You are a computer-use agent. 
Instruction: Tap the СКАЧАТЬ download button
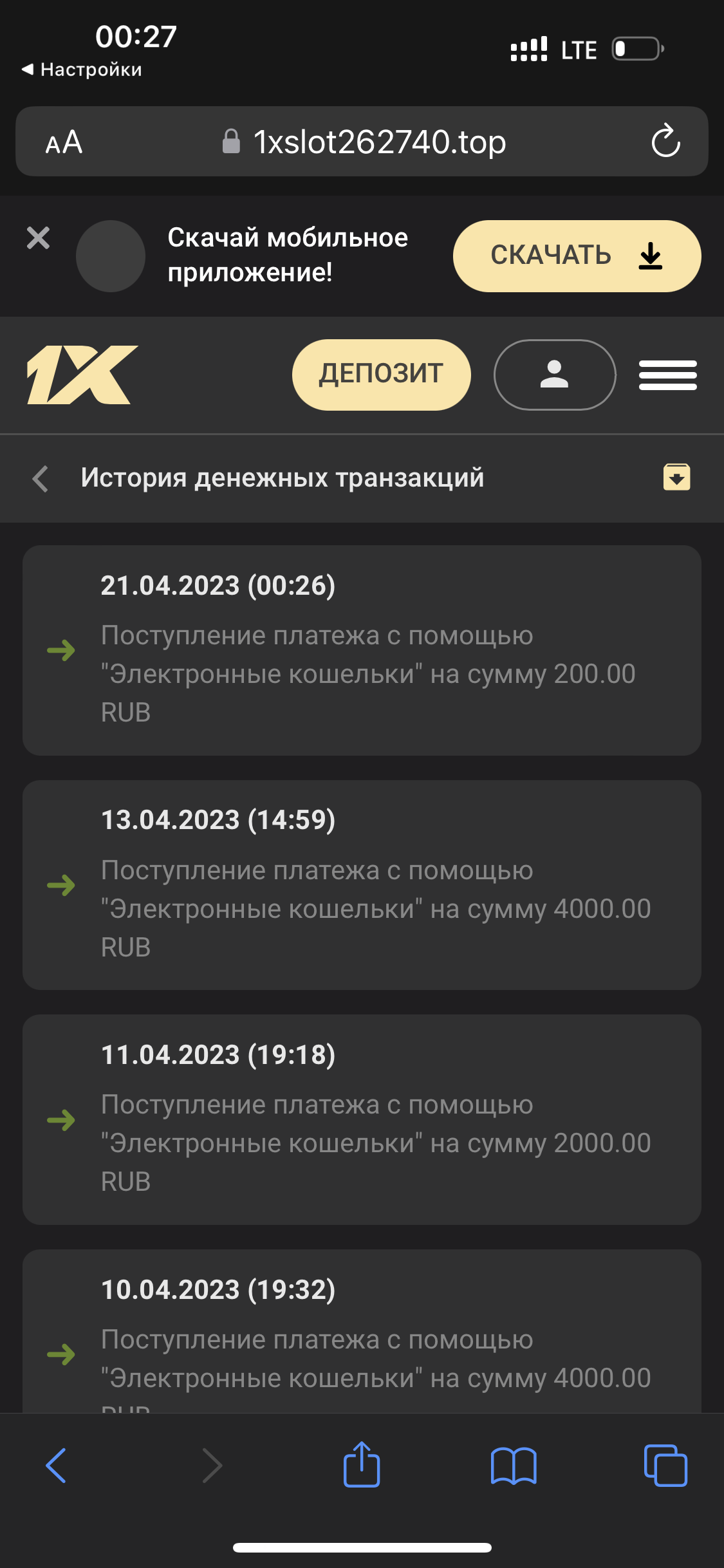click(577, 256)
